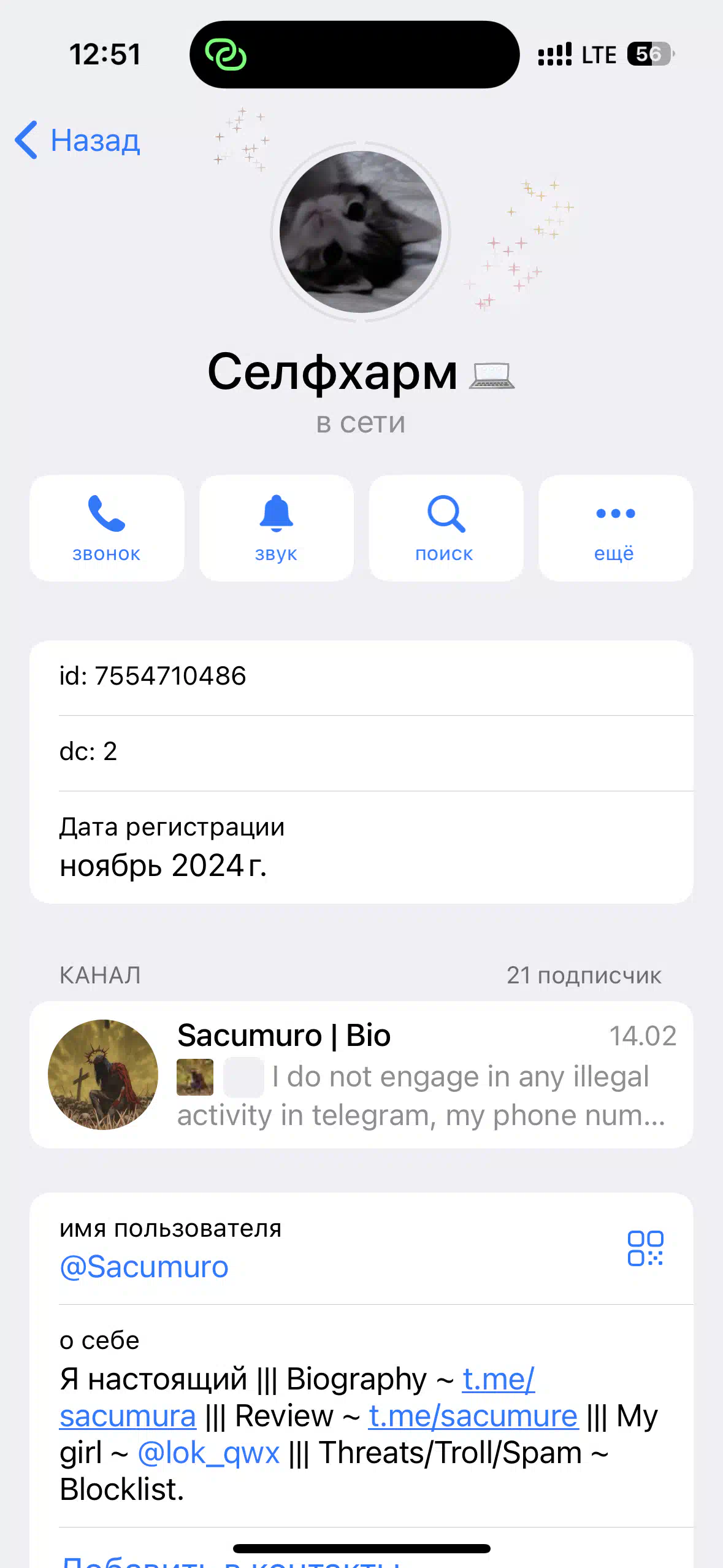
Task: Open the Sacumuro | Bio channel
Action: tap(361, 1075)
